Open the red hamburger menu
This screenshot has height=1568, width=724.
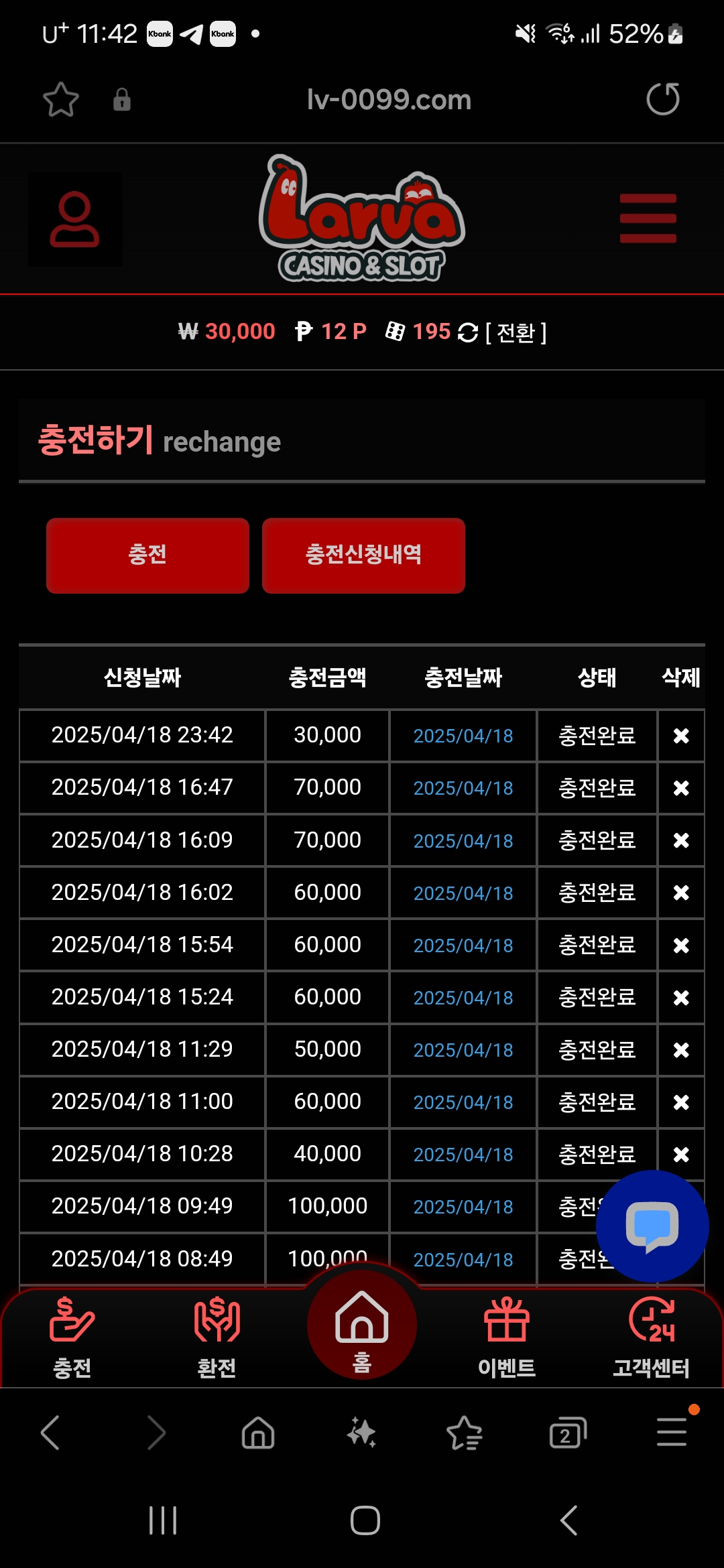[648, 218]
